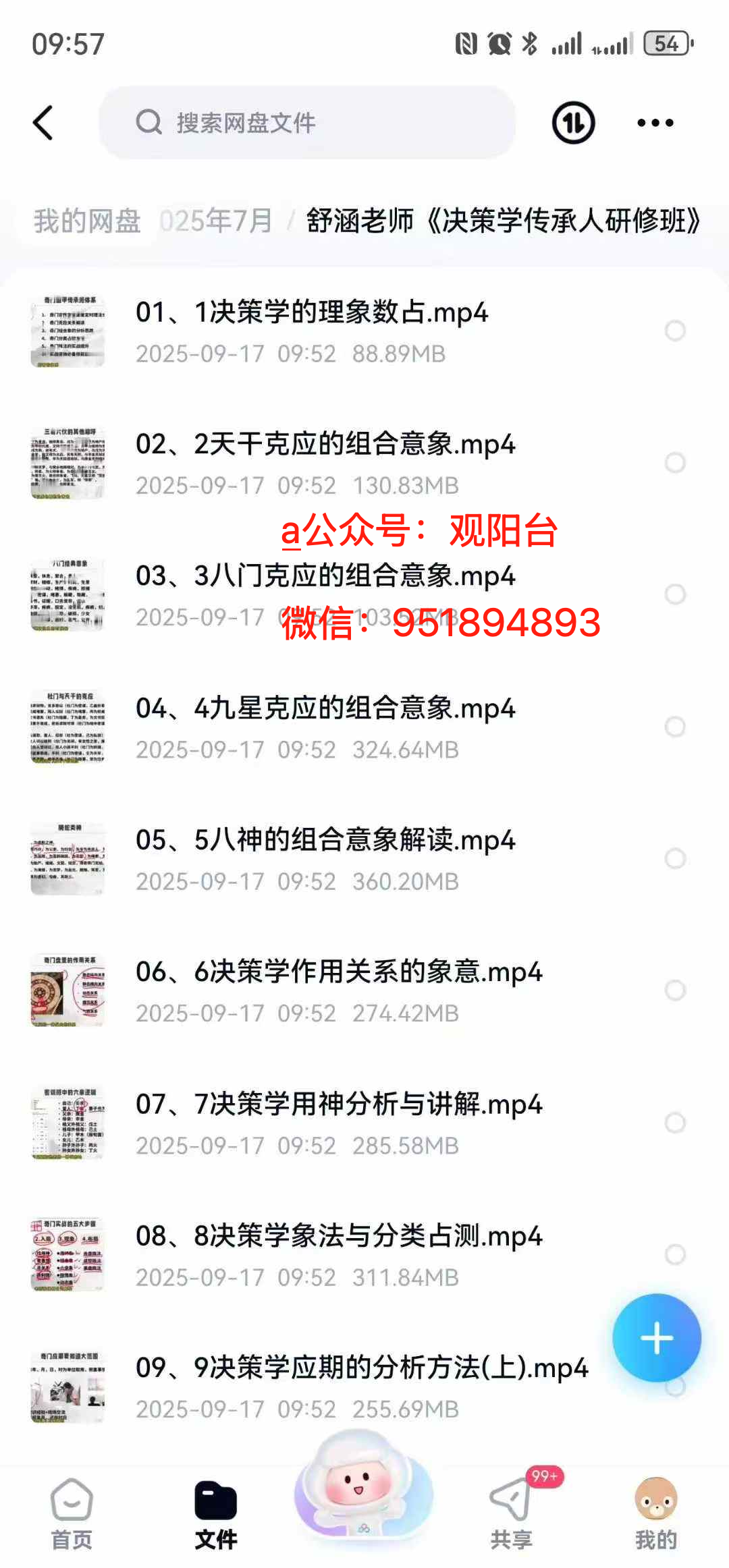Go to 我的网盘 in the breadcrumb

coord(87,221)
